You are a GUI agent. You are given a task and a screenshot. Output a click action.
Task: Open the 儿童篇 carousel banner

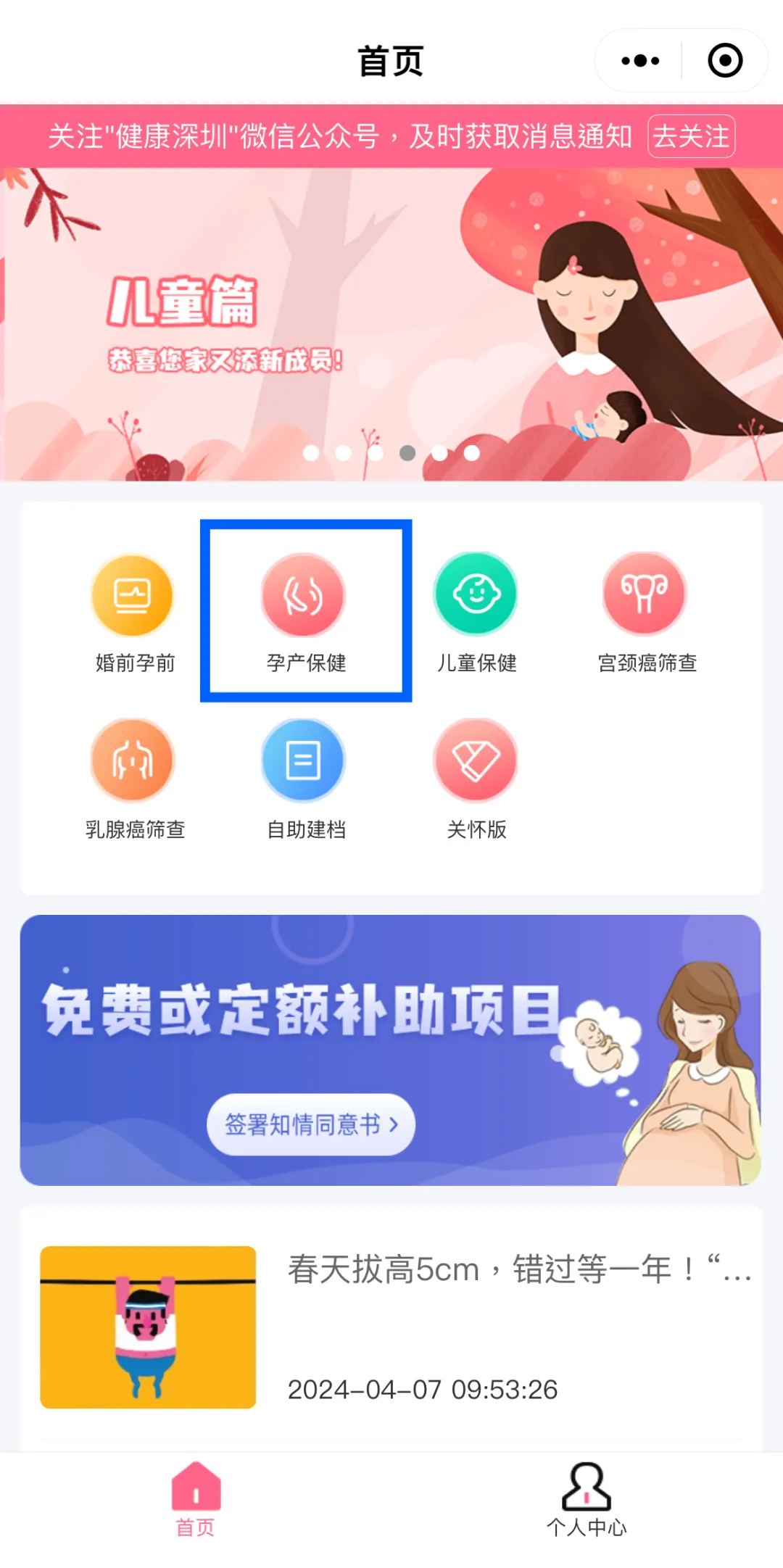391,324
